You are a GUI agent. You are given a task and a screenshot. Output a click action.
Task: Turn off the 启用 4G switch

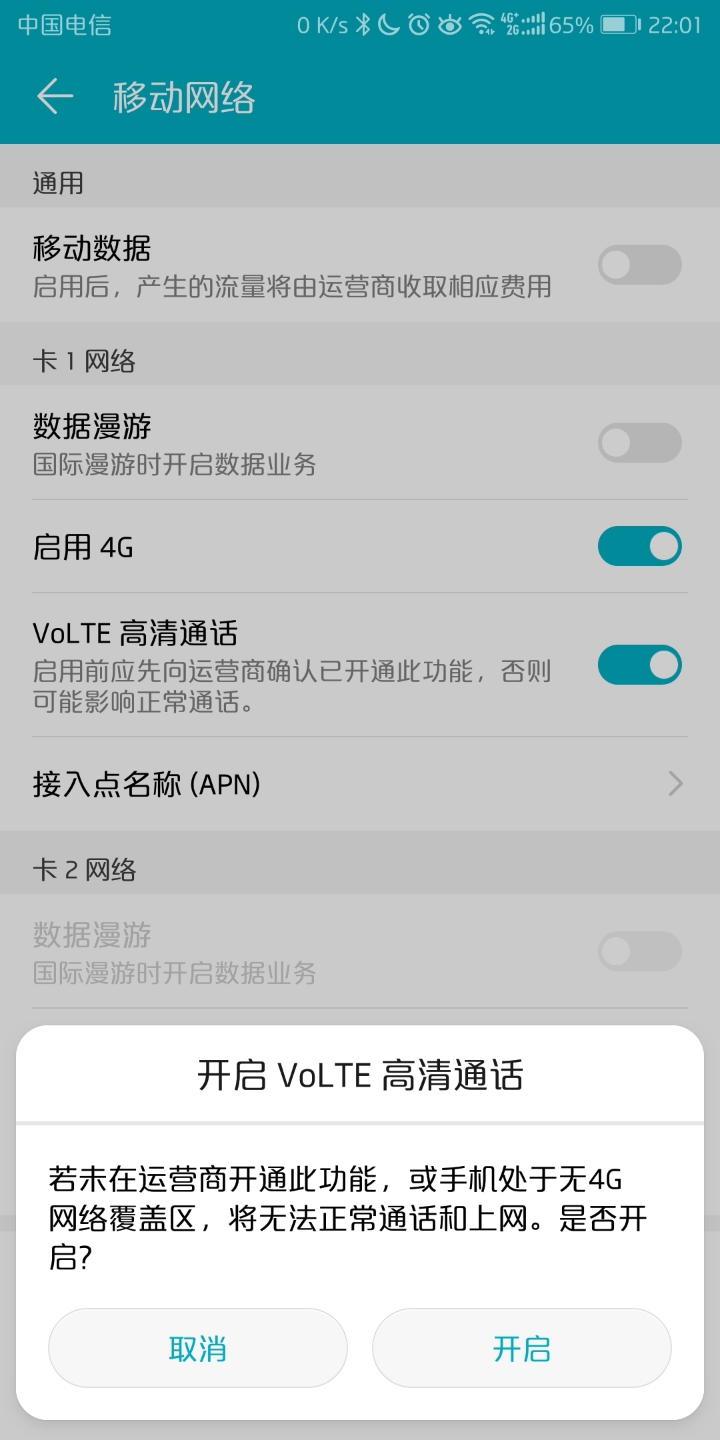pyautogui.click(x=639, y=546)
